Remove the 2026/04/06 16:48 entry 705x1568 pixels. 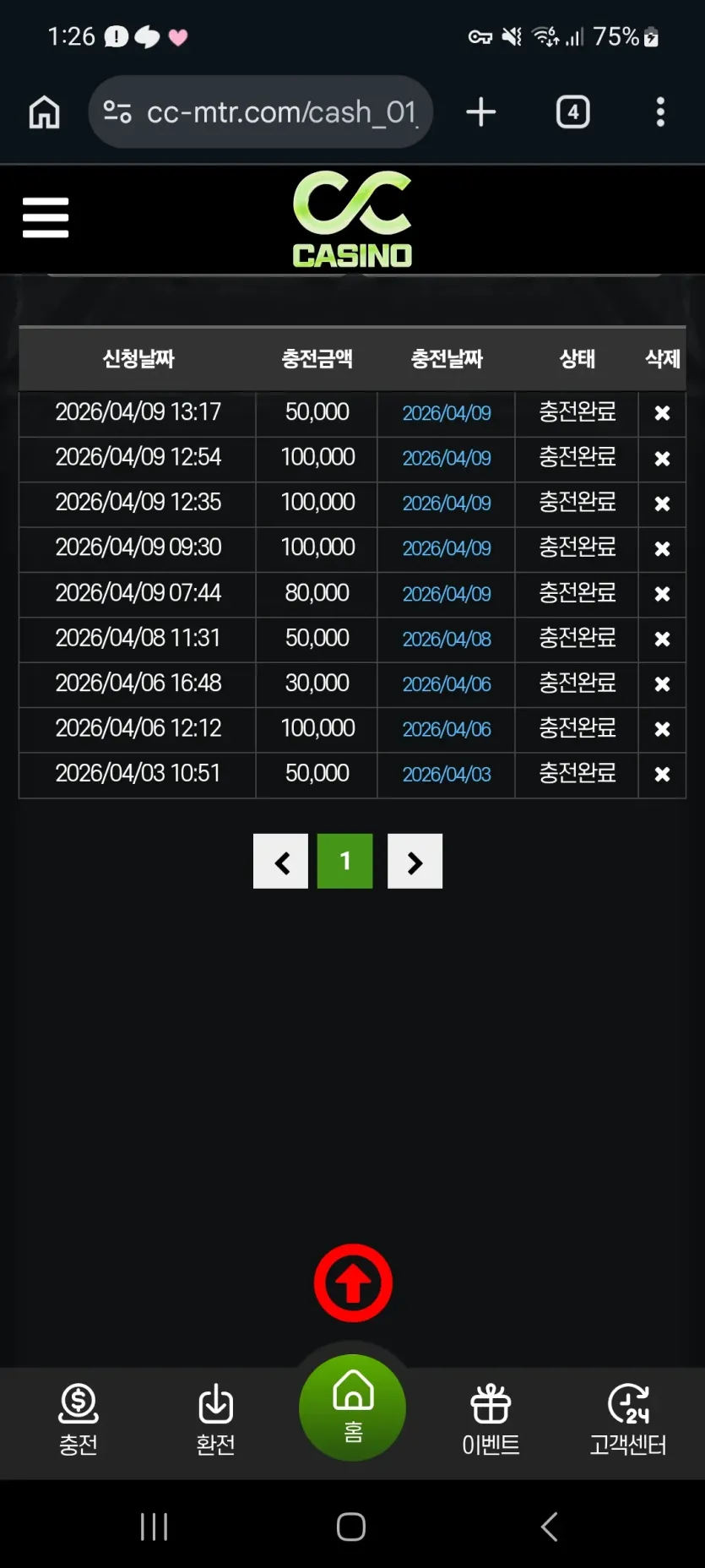pyautogui.click(x=663, y=684)
